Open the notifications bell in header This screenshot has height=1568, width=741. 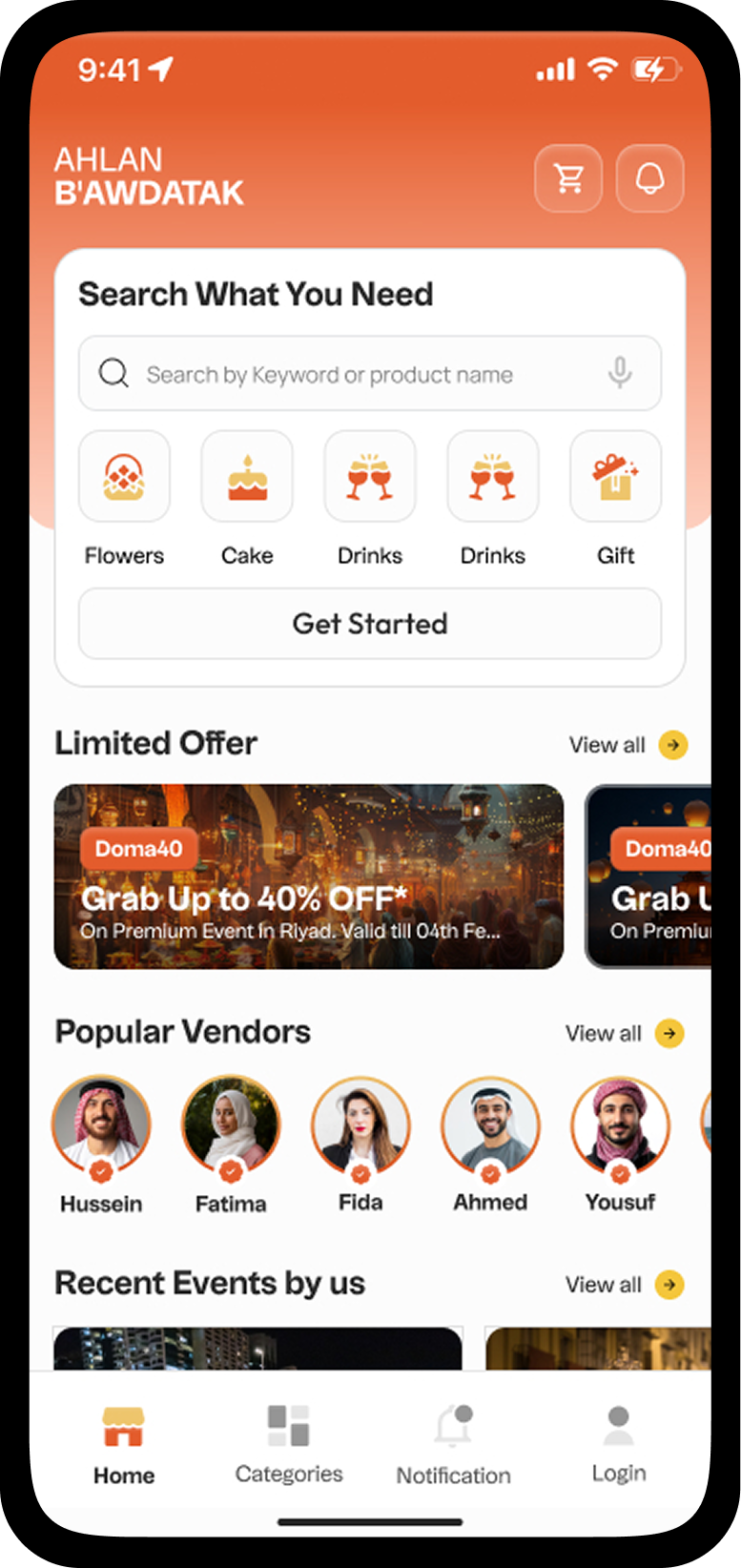(650, 178)
